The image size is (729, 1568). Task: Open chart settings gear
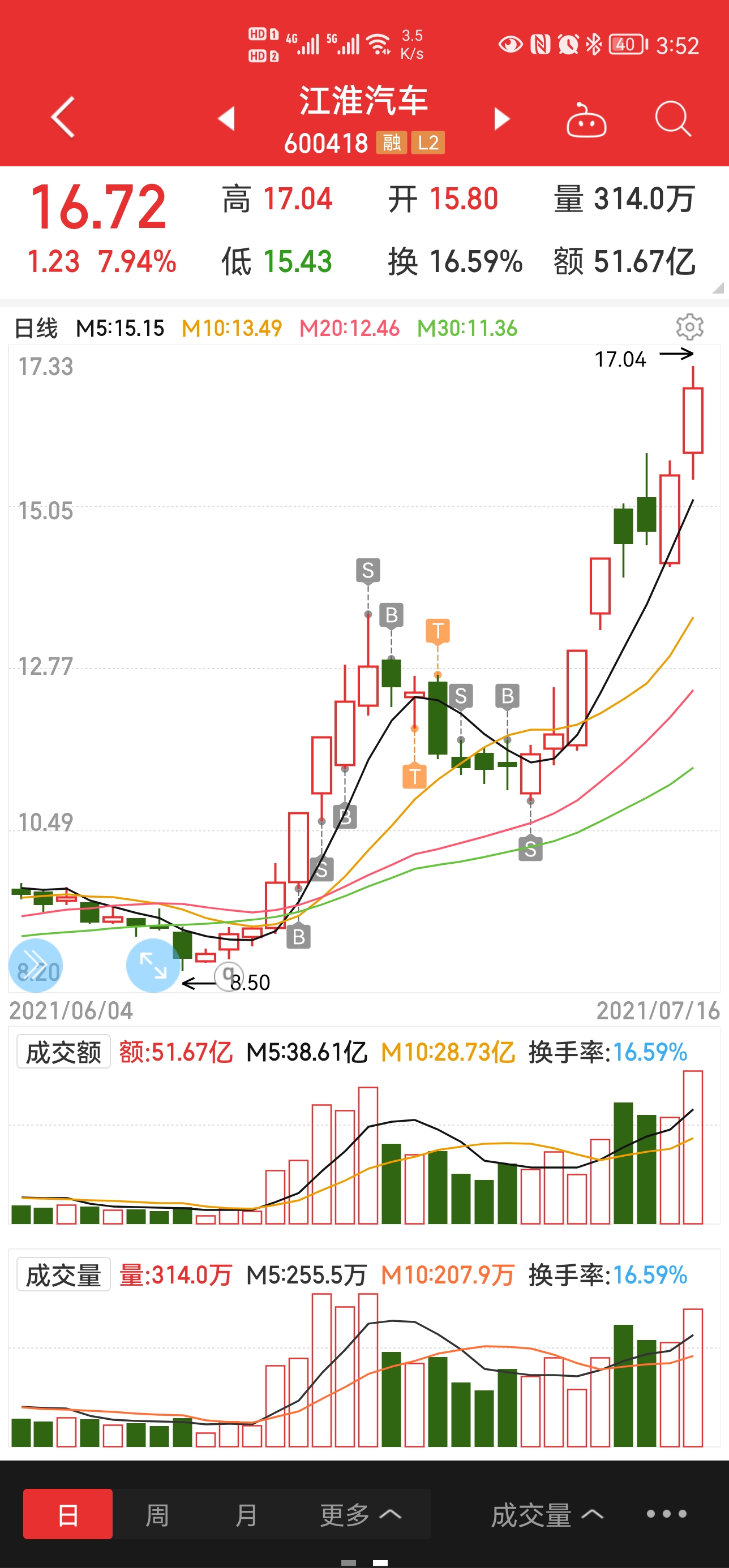pyautogui.click(x=689, y=328)
